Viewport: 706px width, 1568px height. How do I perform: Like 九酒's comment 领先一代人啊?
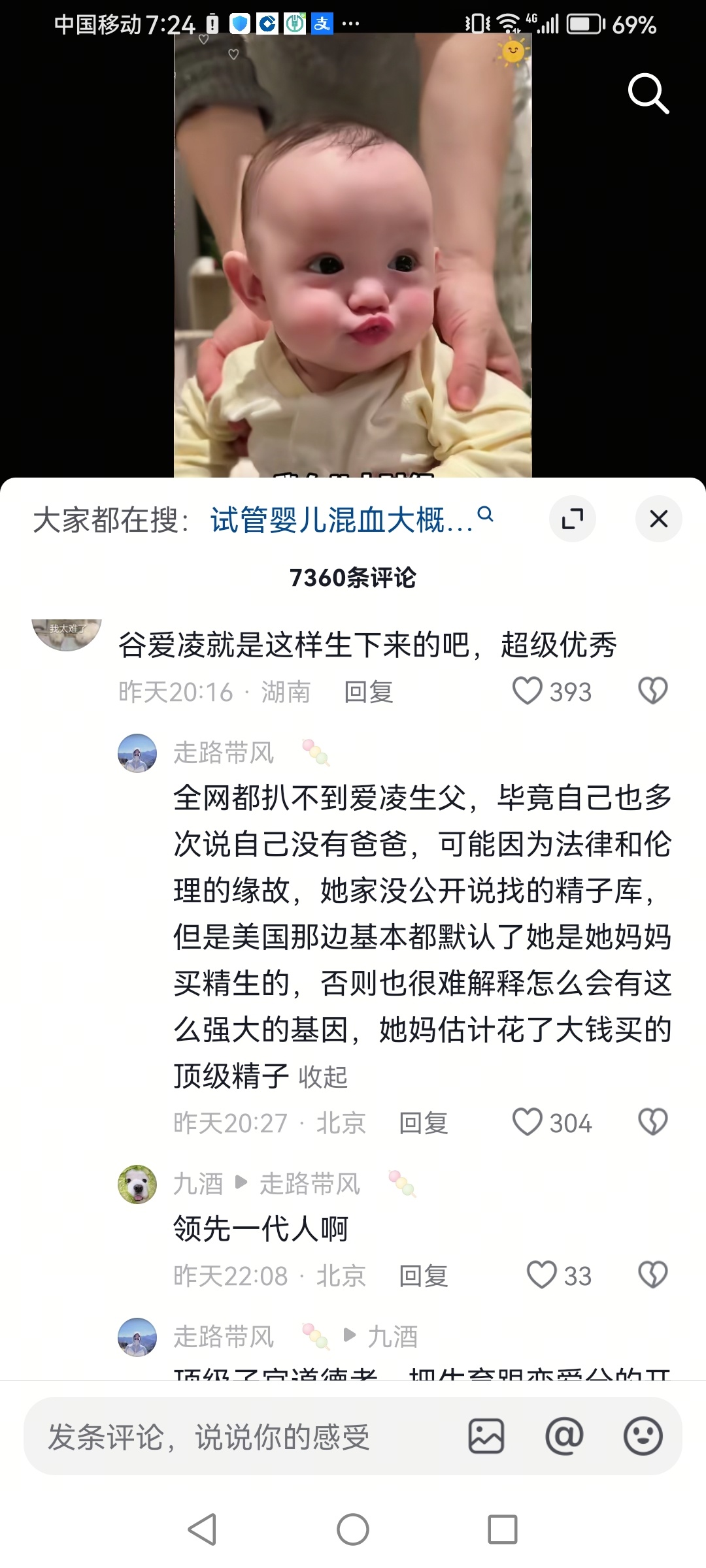click(x=542, y=1275)
